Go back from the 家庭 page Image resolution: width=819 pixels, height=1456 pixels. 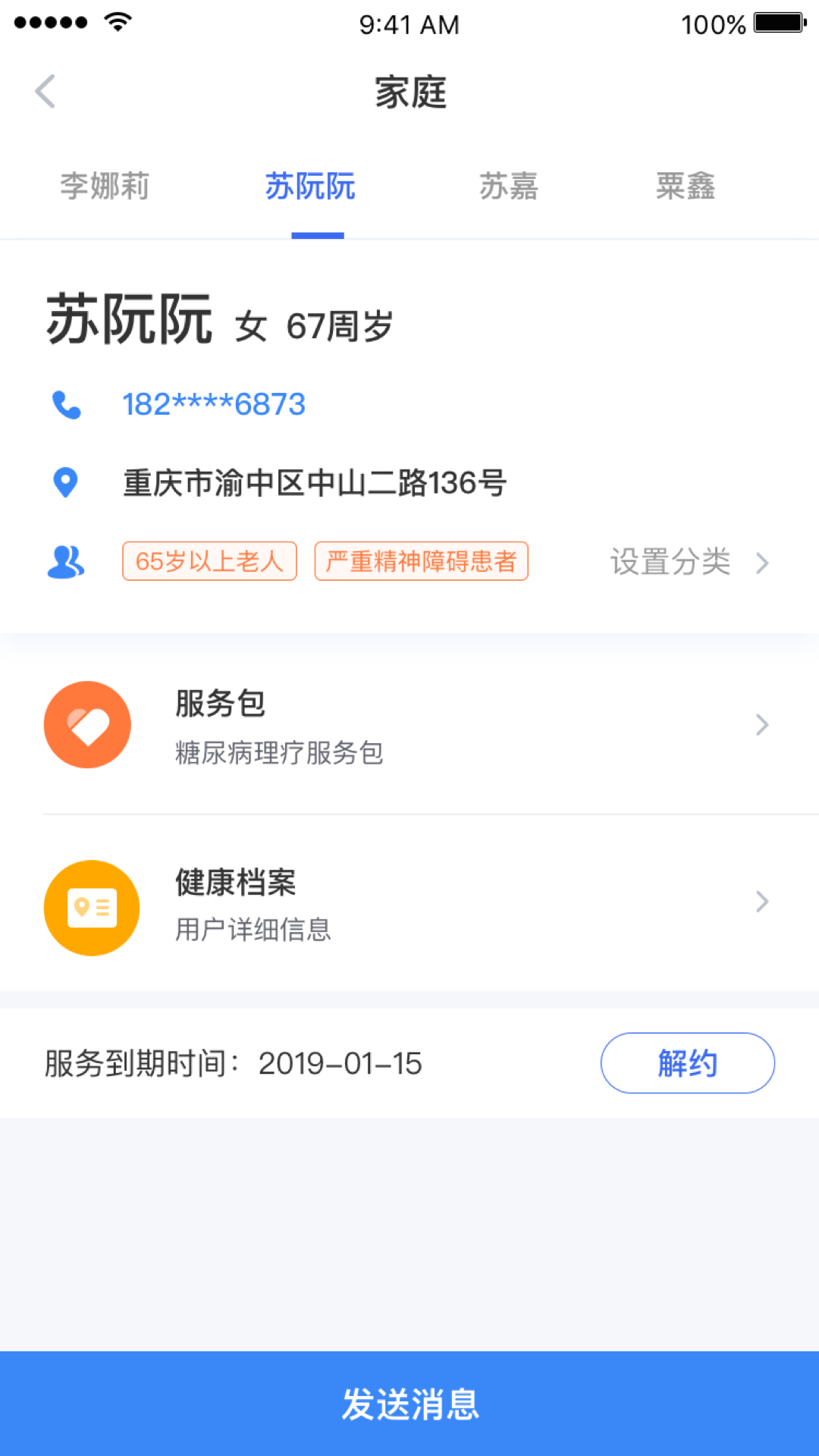pos(45,92)
